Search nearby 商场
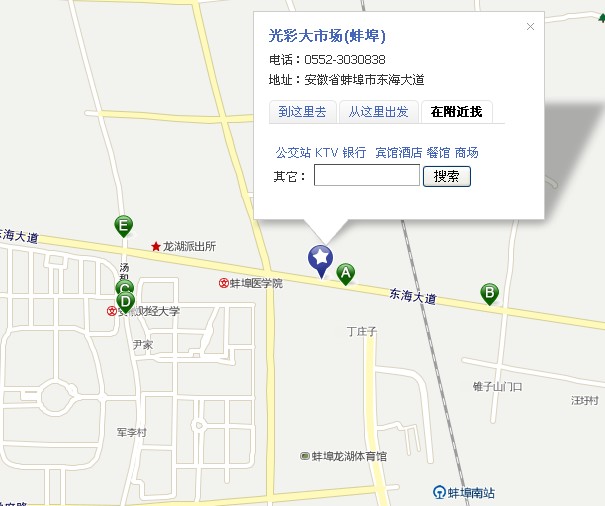Viewport: 605px width, 506px height. pyautogui.click(x=466, y=153)
